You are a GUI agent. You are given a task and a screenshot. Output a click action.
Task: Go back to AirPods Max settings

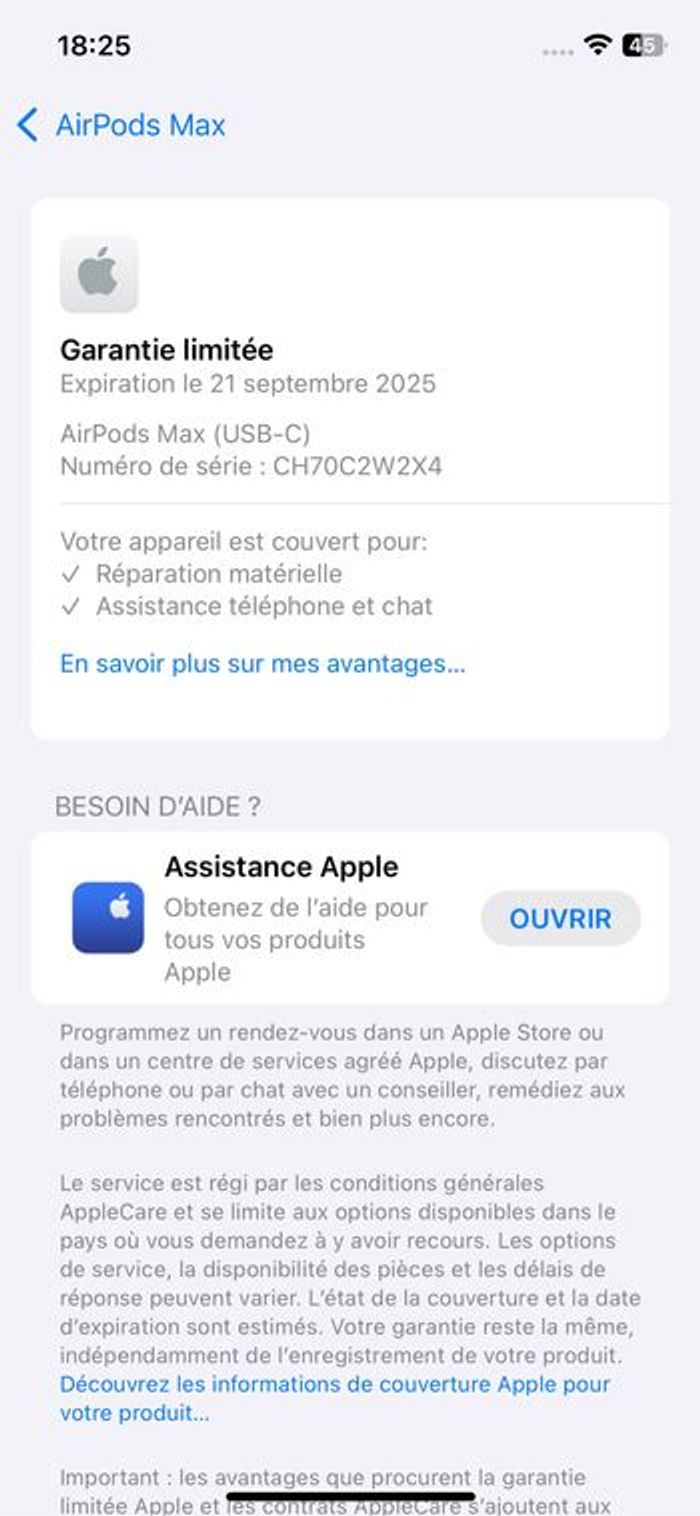pos(121,126)
